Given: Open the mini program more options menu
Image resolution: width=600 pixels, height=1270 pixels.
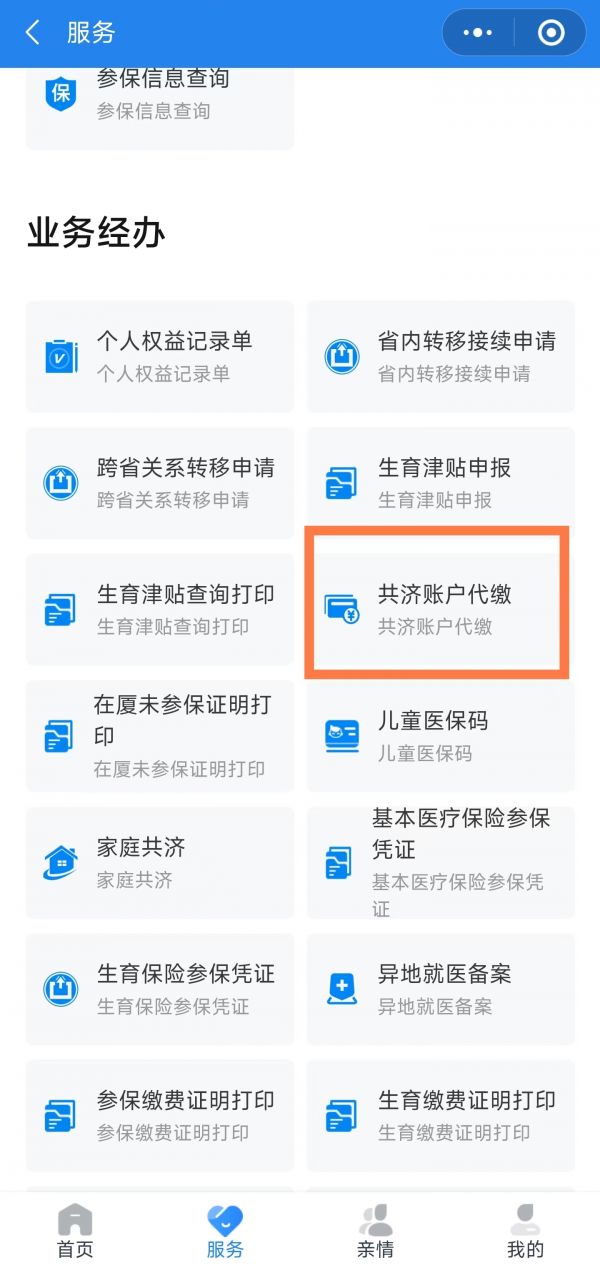Looking at the screenshot, I should point(478,33).
